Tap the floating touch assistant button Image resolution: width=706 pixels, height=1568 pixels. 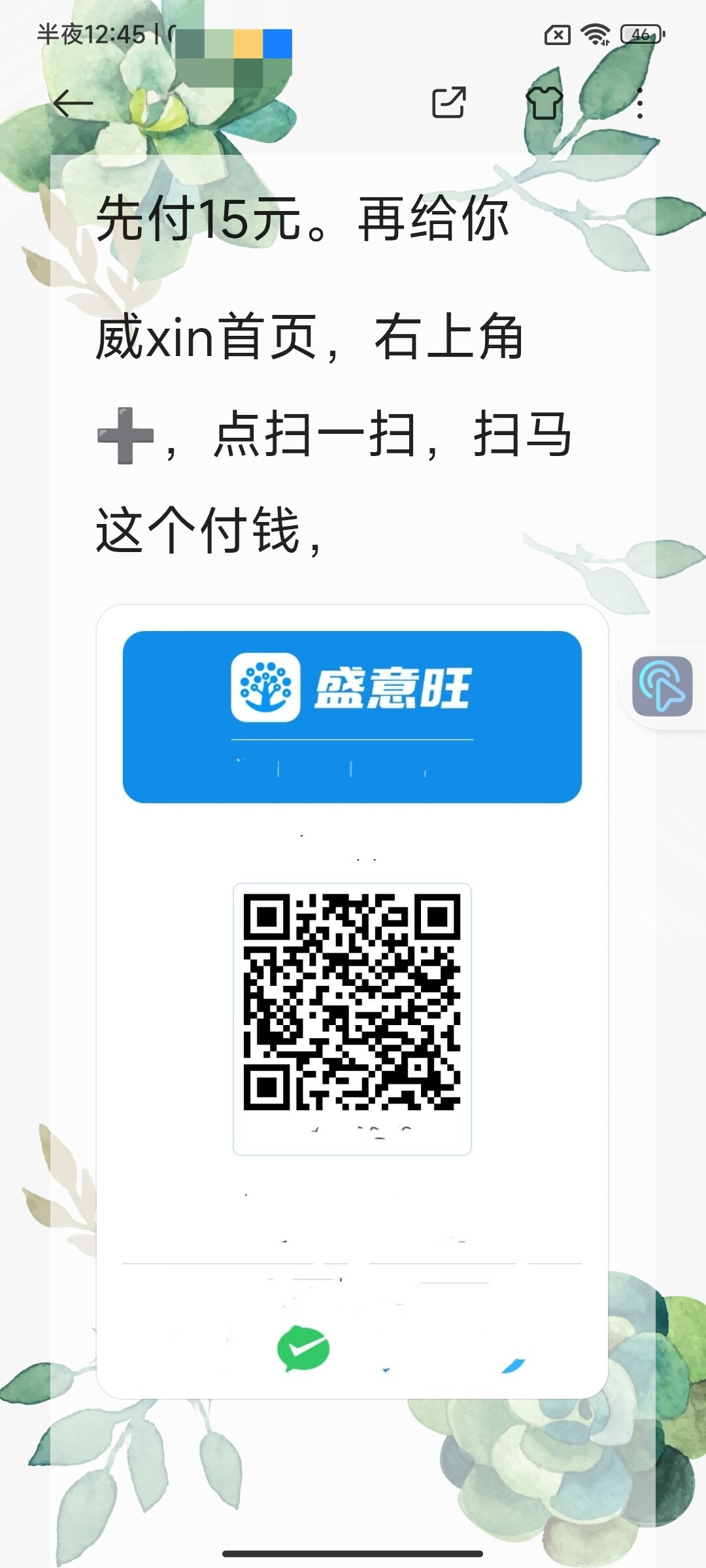(662, 686)
